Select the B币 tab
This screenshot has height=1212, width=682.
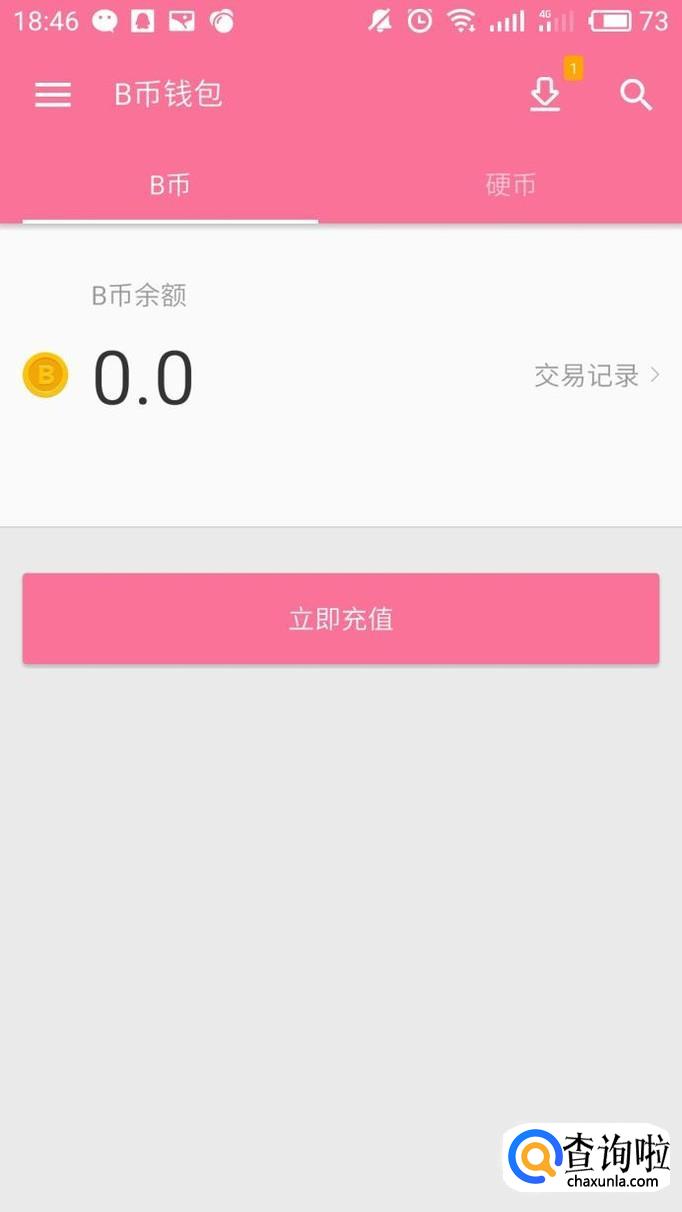coord(170,185)
